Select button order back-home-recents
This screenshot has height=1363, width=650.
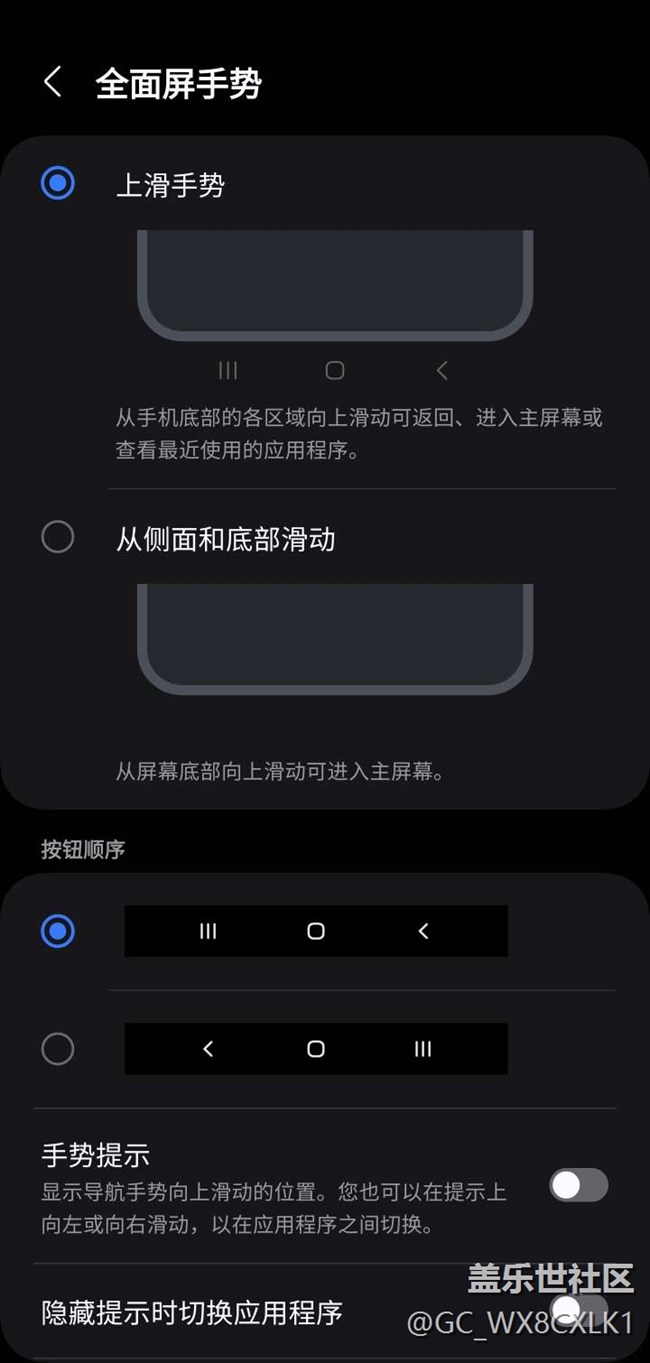[58, 1049]
